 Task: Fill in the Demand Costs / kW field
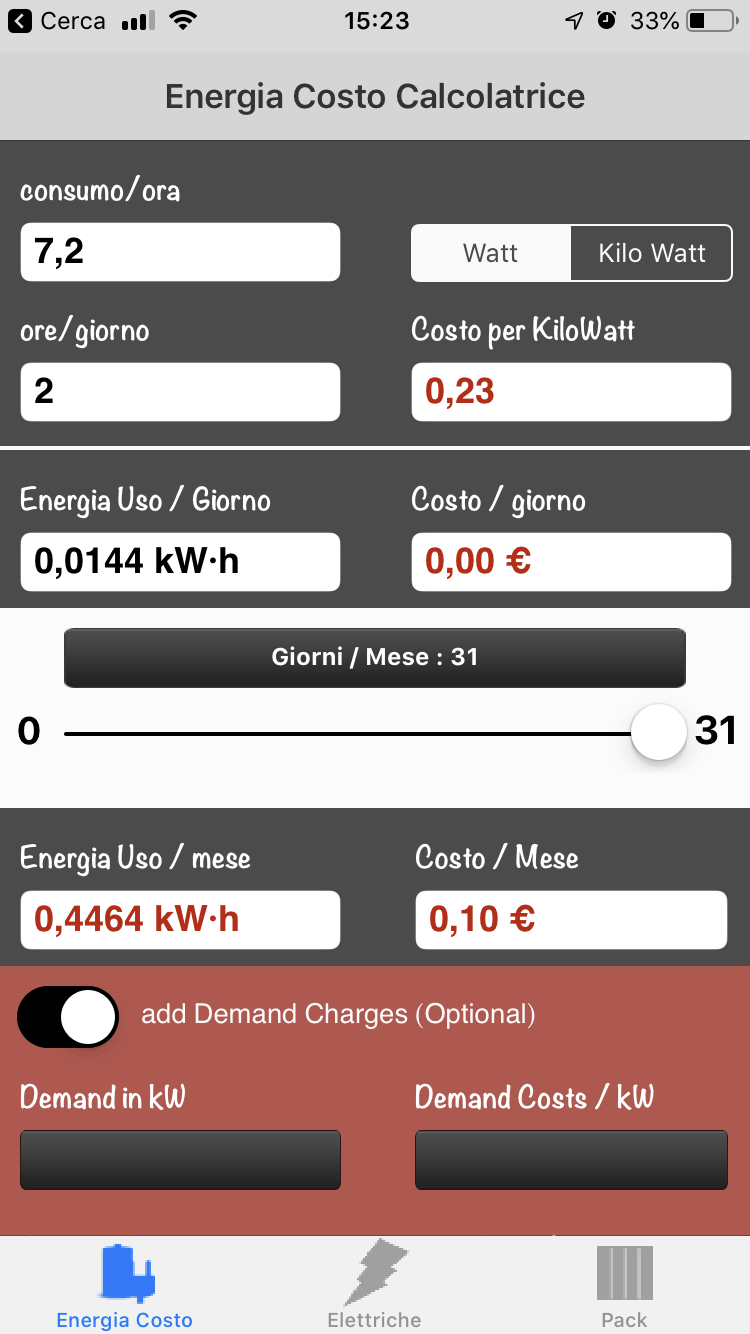click(571, 1160)
